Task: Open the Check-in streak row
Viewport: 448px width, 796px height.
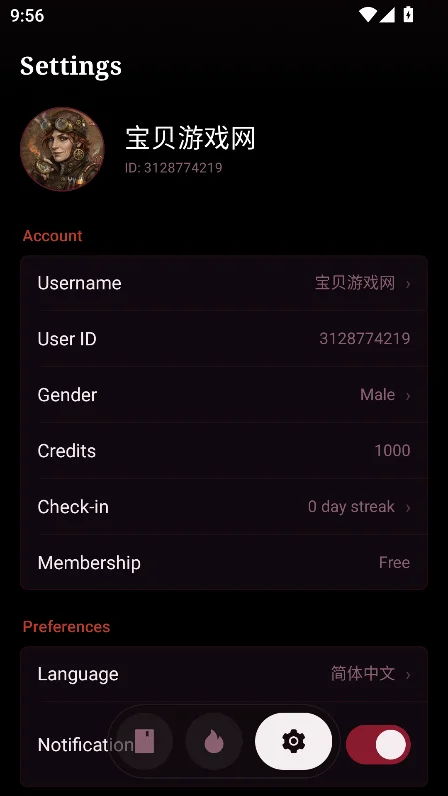Action: pyautogui.click(x=224, y=506)
